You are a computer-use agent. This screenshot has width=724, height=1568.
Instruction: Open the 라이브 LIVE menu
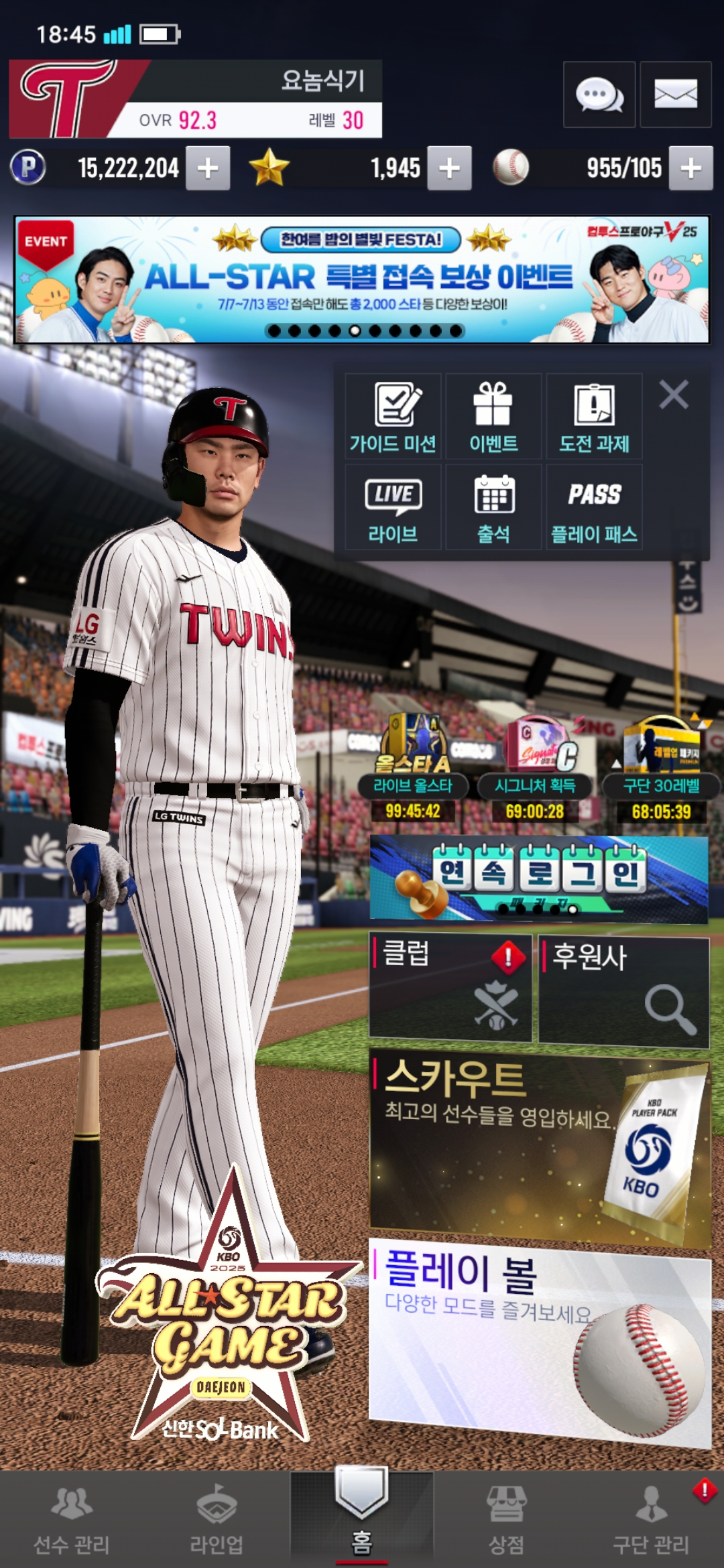tap(393, 508)
